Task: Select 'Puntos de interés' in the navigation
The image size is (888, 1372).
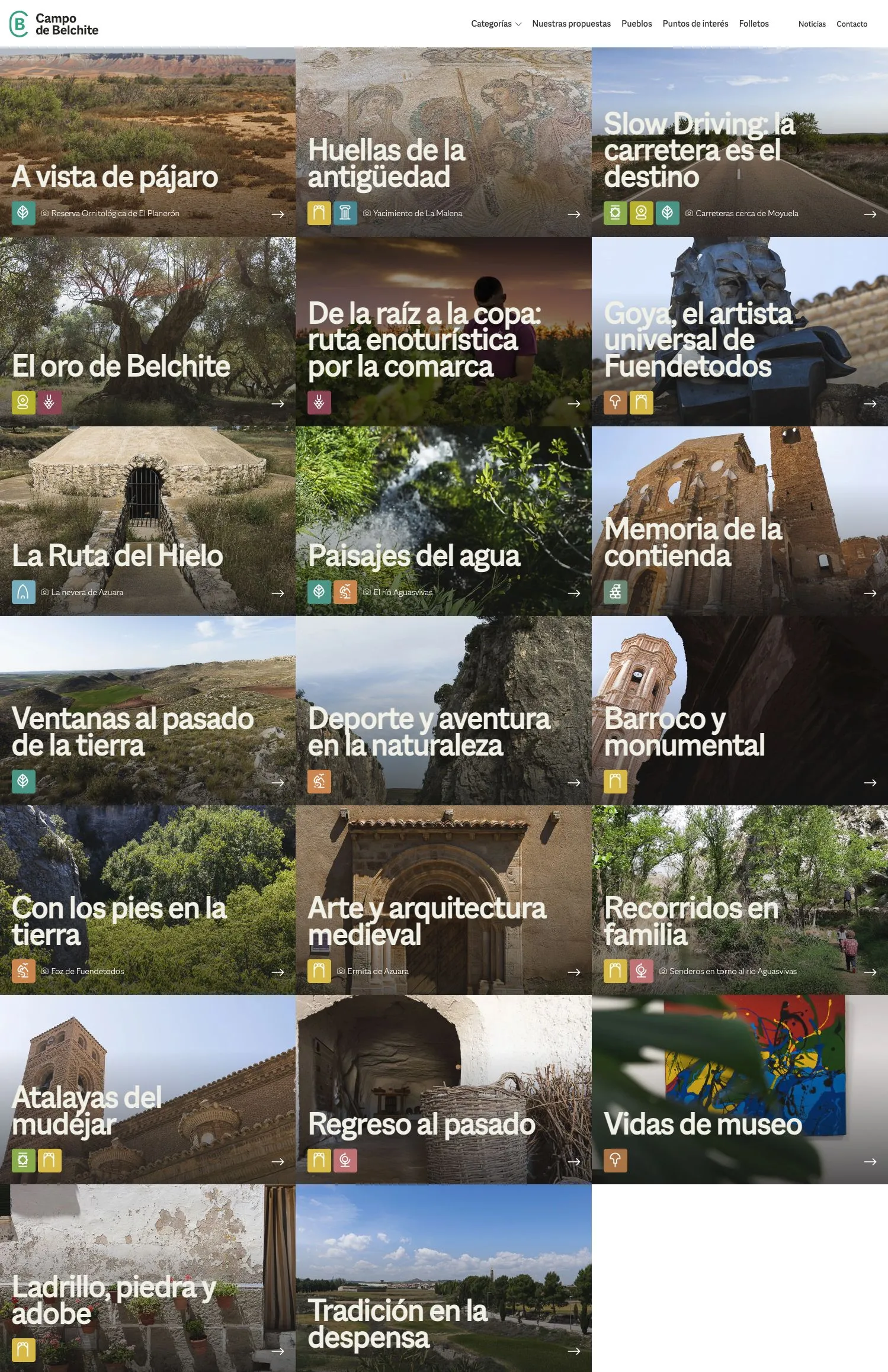Action: tap(695, 24)
